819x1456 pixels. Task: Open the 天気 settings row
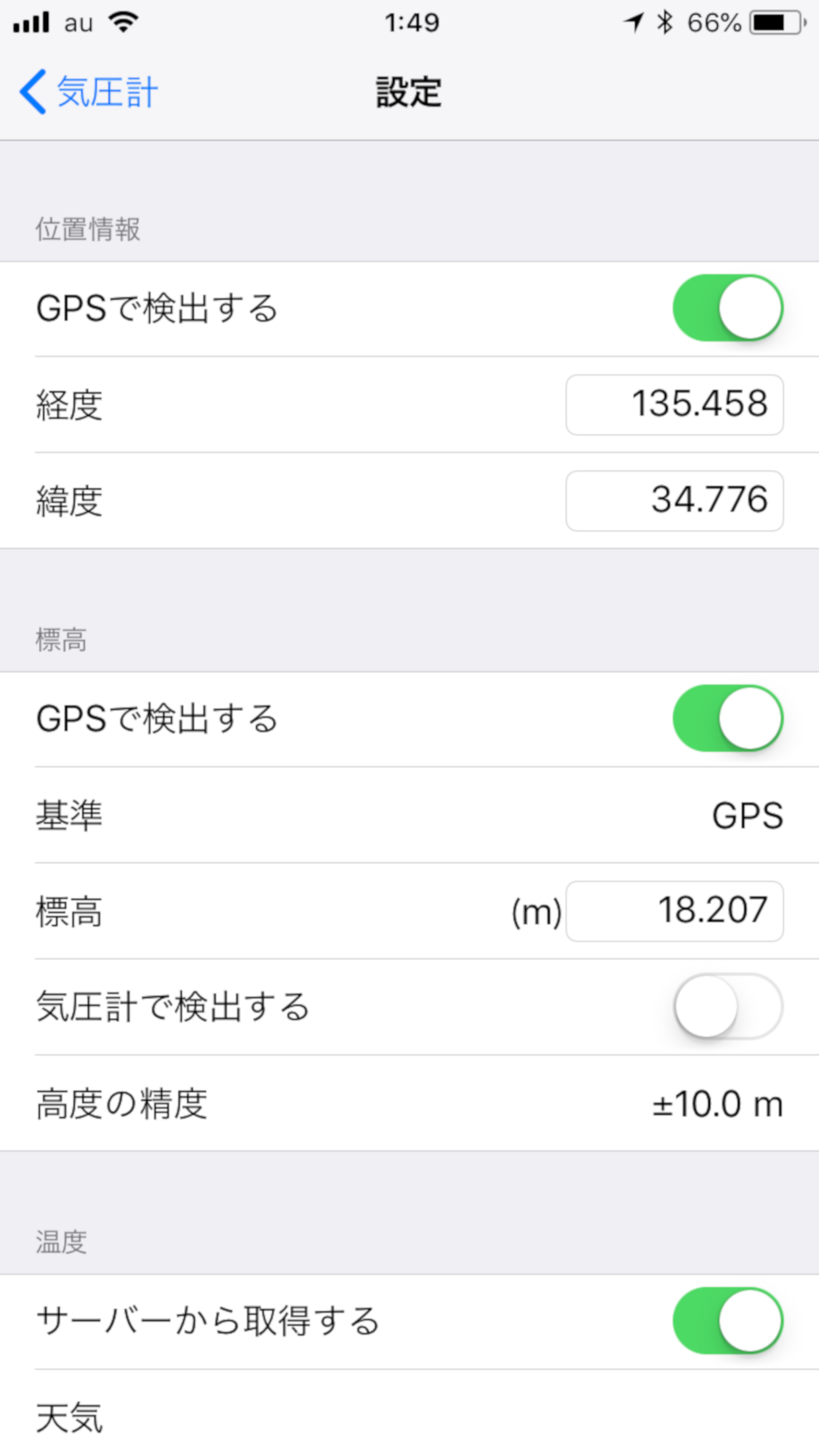coord(409,1416)
